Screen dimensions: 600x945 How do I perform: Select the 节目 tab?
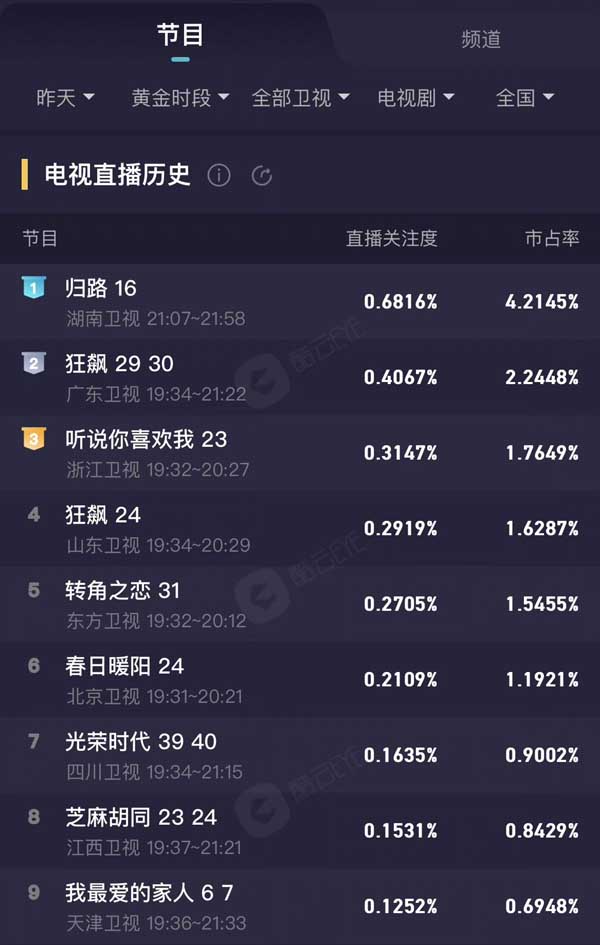click(180, 35)
